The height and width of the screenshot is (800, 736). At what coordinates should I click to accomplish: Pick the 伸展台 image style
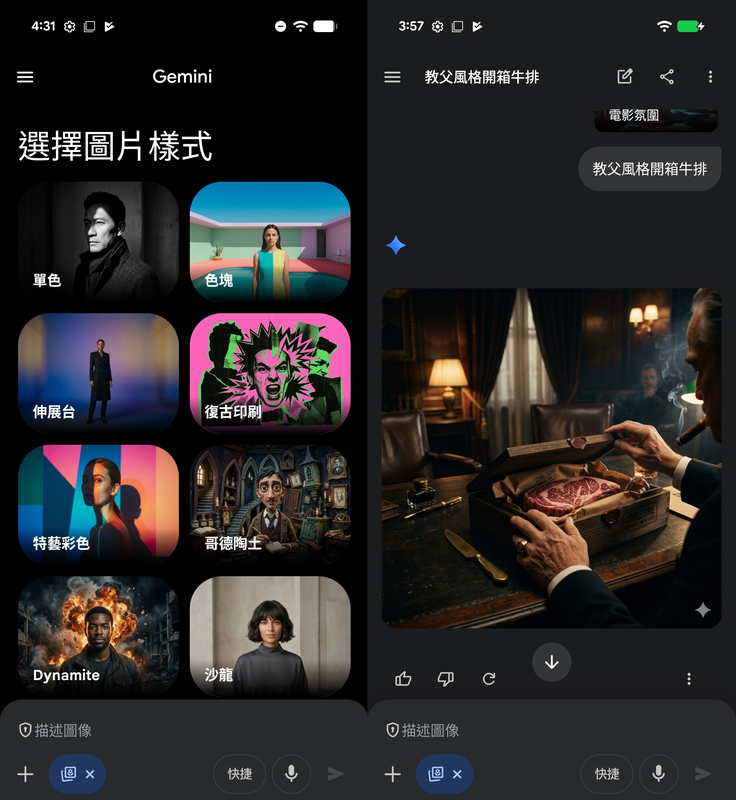pos(98,372)
